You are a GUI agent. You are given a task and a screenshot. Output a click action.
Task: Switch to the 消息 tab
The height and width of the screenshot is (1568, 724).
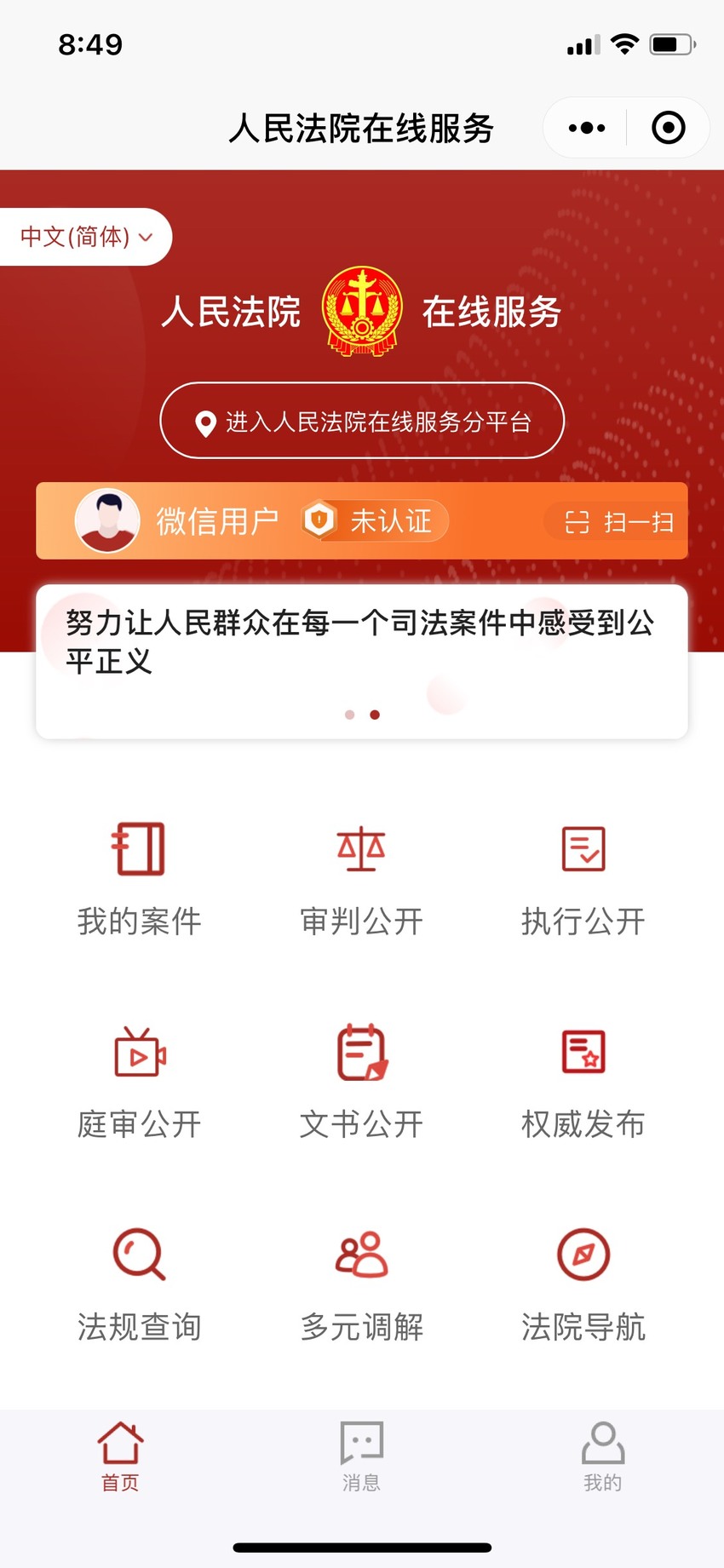362,1456
